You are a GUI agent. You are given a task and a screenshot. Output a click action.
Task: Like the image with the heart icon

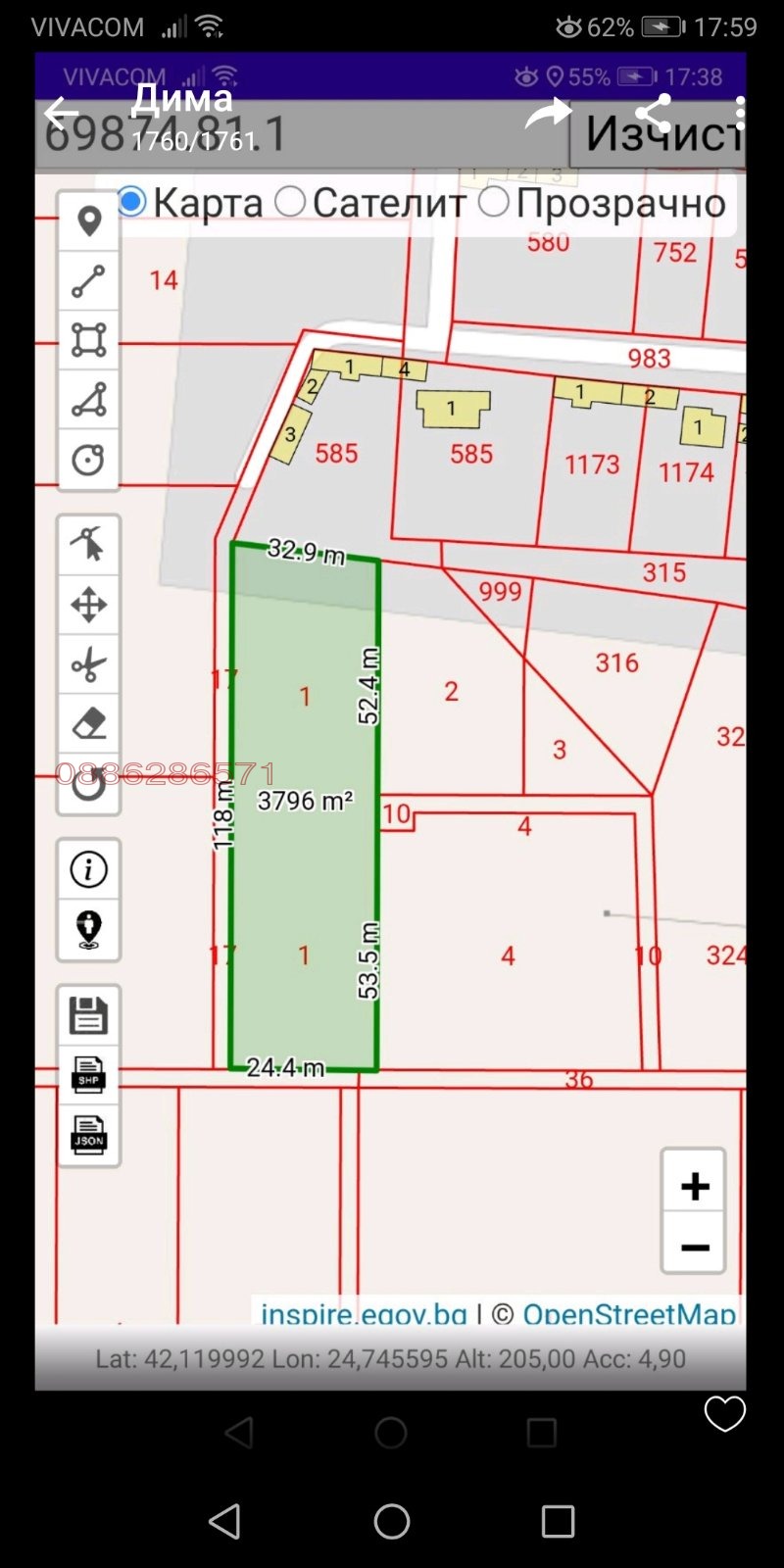click(724, 1413)
